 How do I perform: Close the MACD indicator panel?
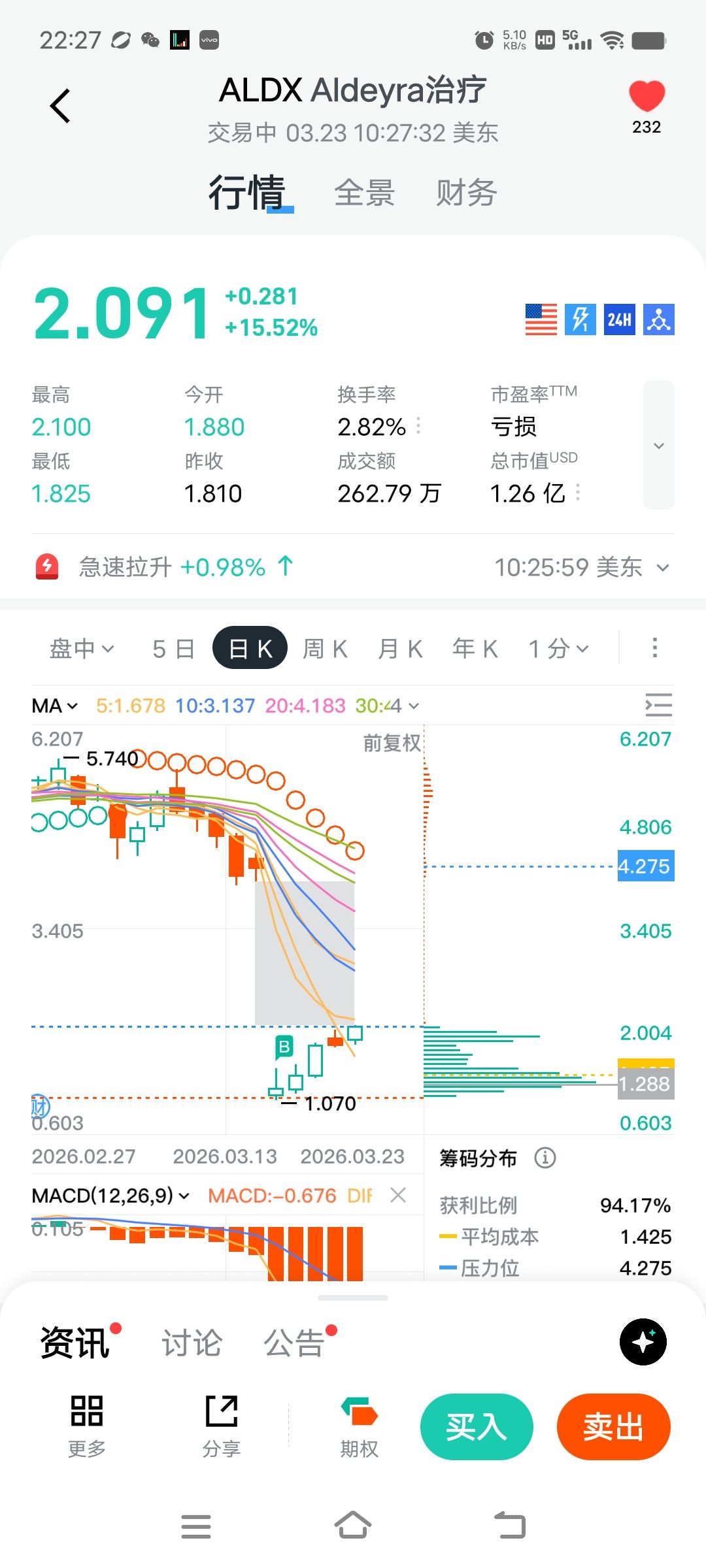click(398, 1195)
